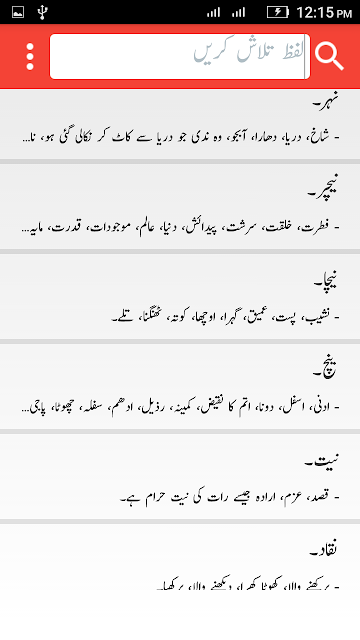Tap the search magnifier icon
The height and width of the screenshot is (640, 360).
click(x=329, y=56)
